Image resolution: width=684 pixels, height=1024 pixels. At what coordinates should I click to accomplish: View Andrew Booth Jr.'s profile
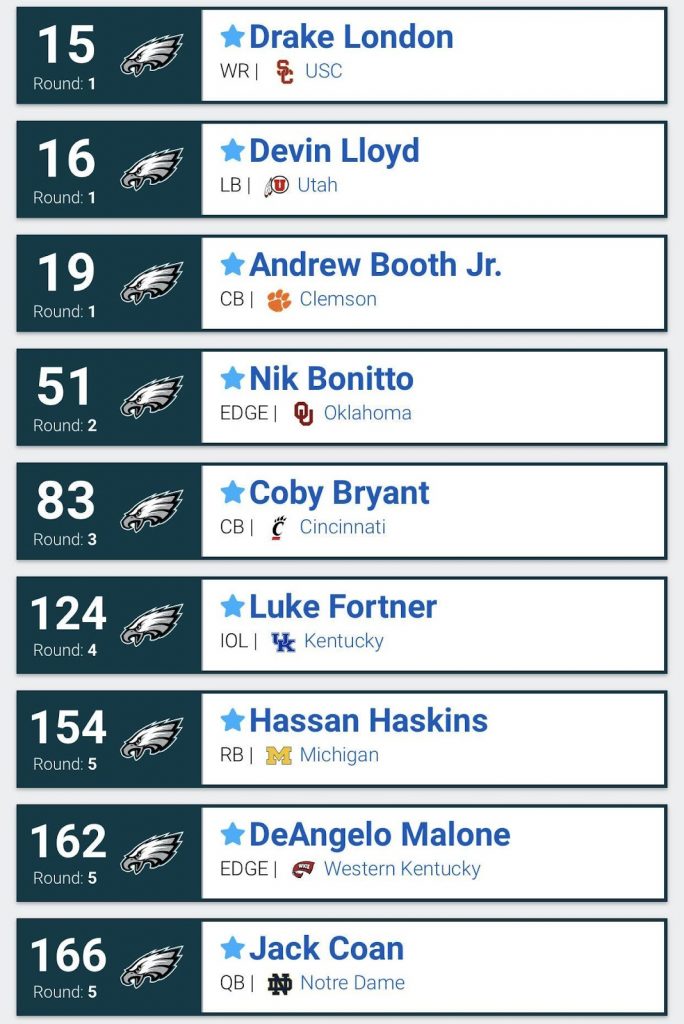pos(375,266)
